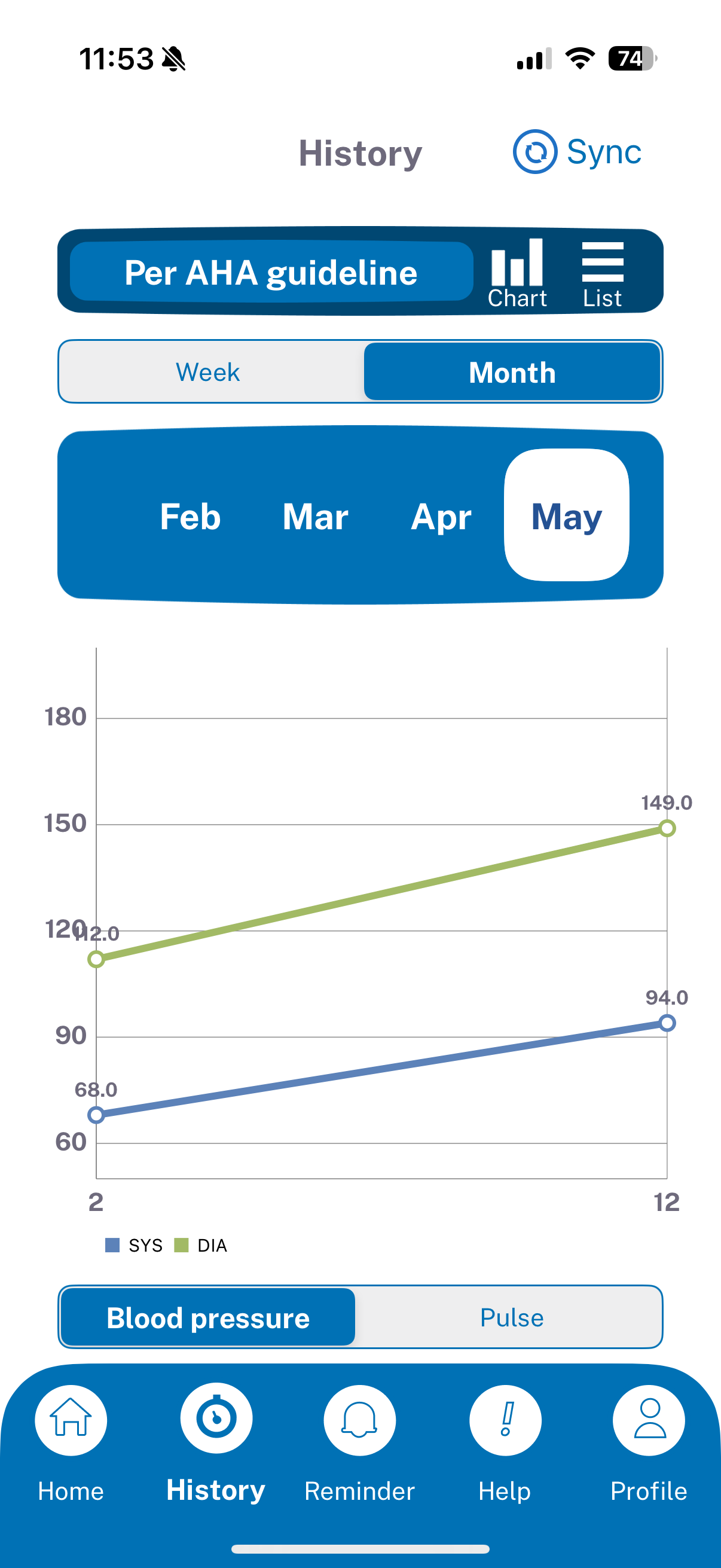
Task: Show data for Apr
Action: 441,516
